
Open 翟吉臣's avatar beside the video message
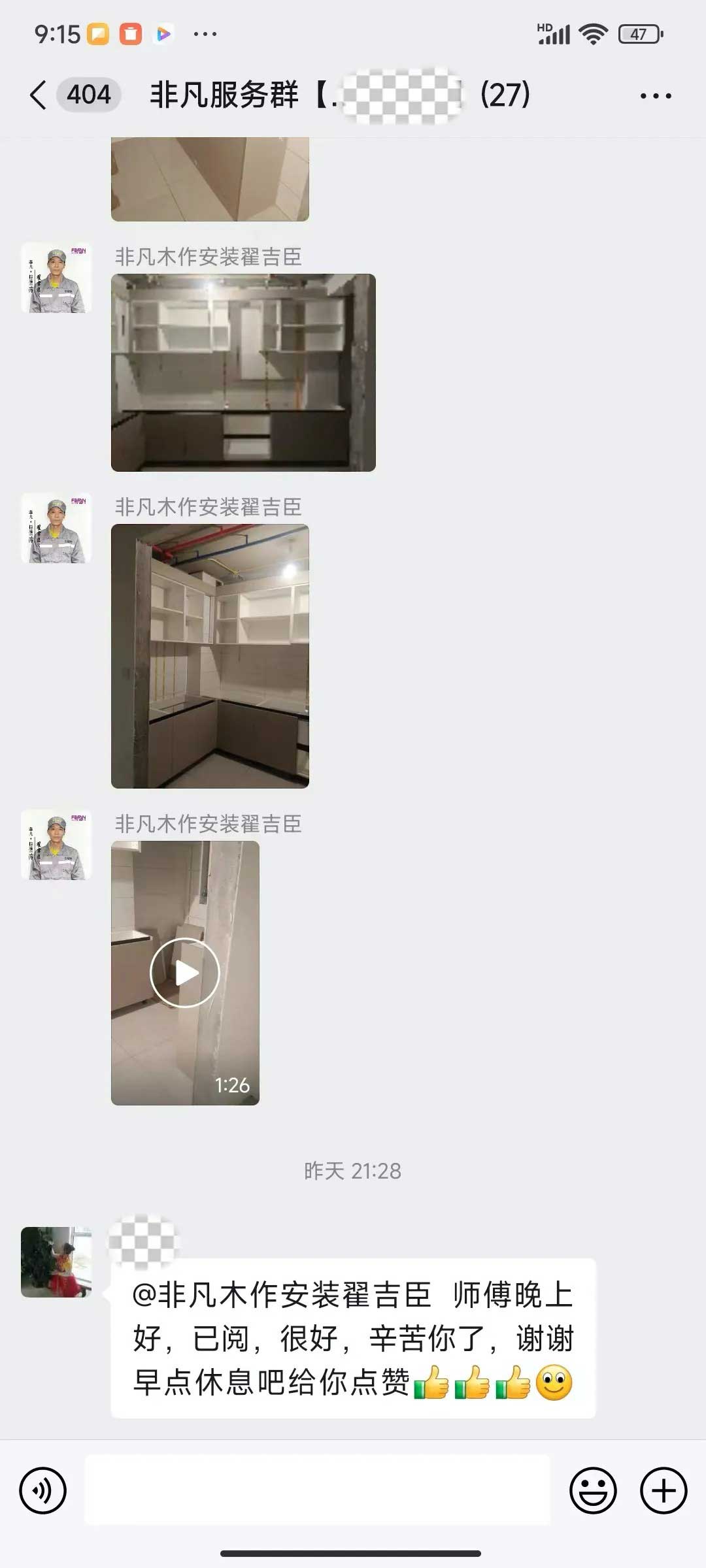56,845
